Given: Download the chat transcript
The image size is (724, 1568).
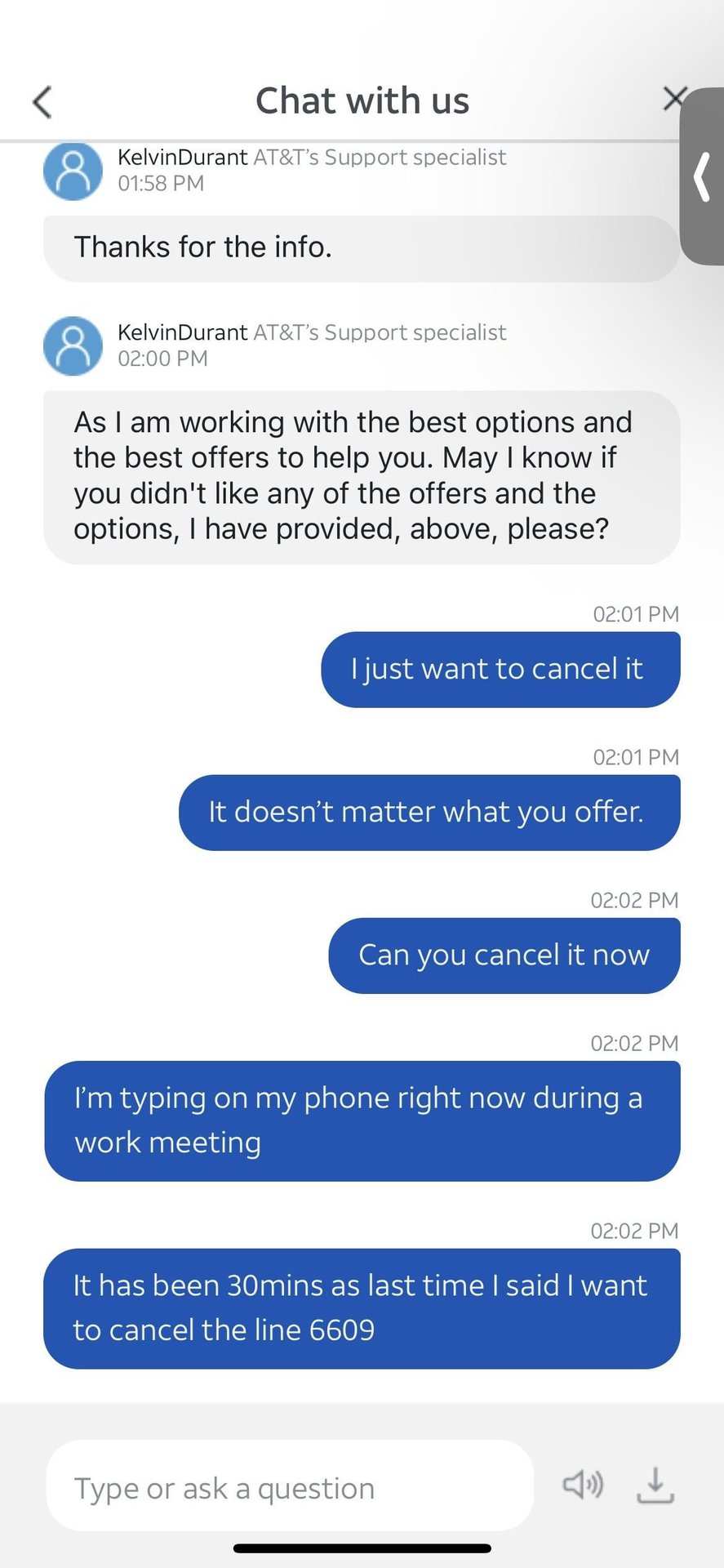Looking at the screenshot, I should tap(655, 1485).
